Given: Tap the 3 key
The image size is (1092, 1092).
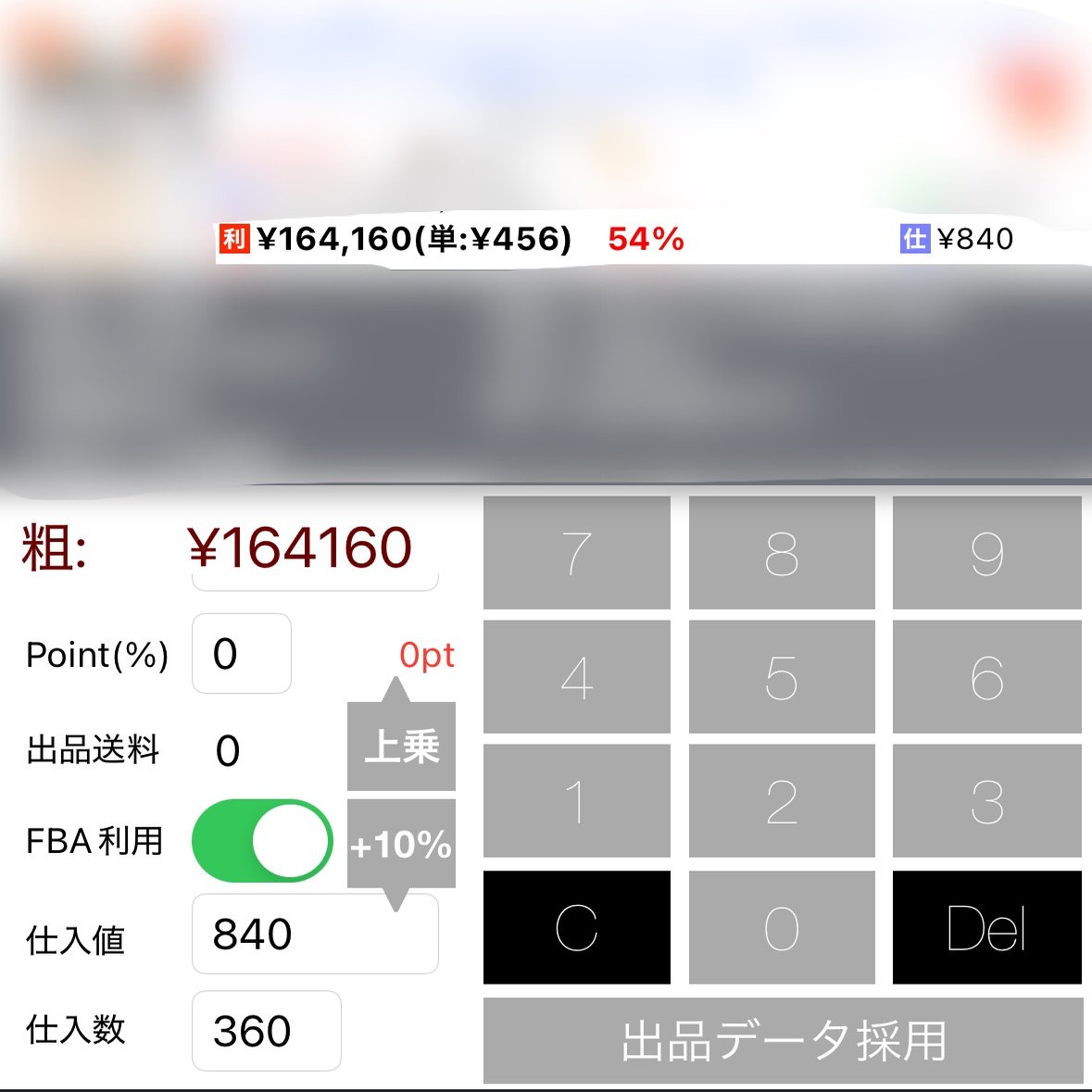Looking at the screenshot, I should pos(986,801).
